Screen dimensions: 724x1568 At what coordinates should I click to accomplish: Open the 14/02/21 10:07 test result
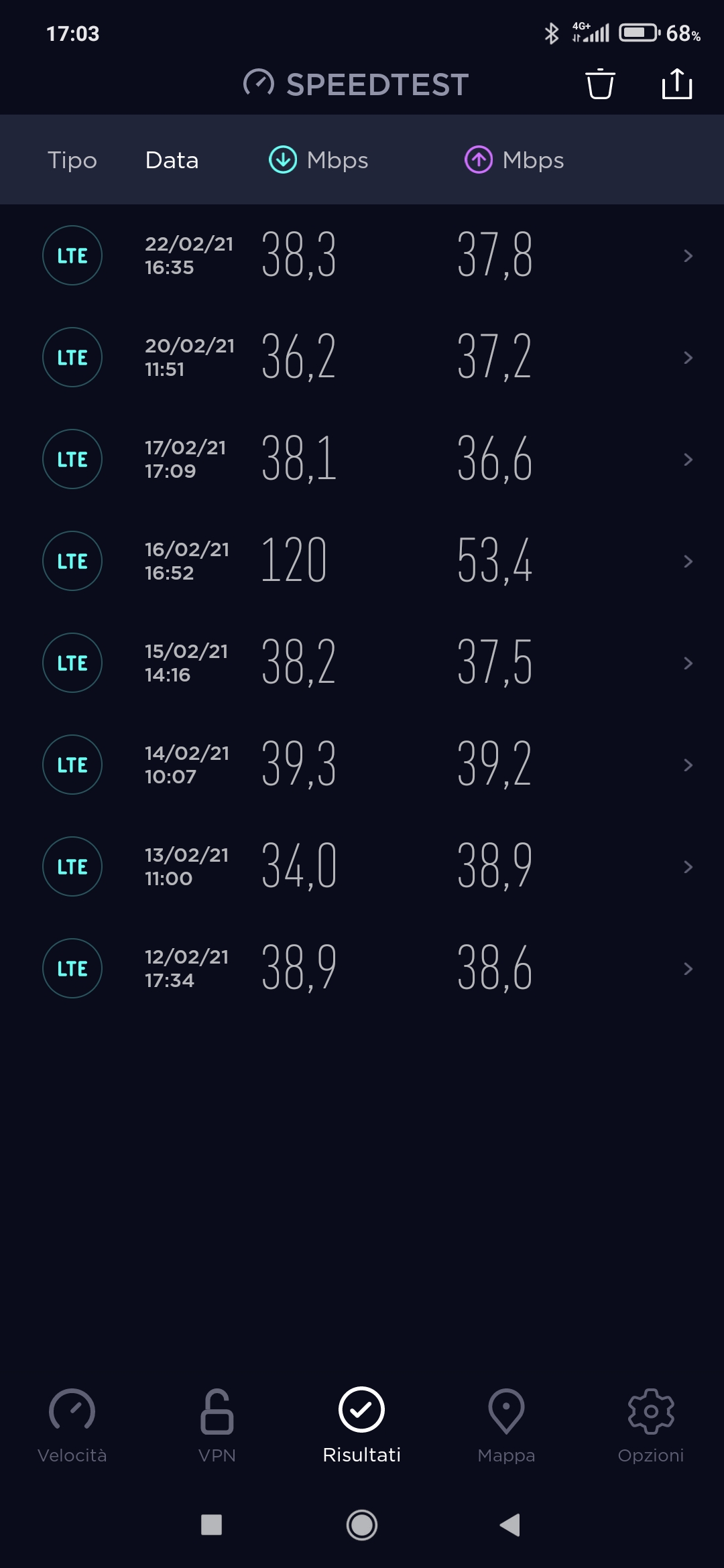tap(362, 765)
